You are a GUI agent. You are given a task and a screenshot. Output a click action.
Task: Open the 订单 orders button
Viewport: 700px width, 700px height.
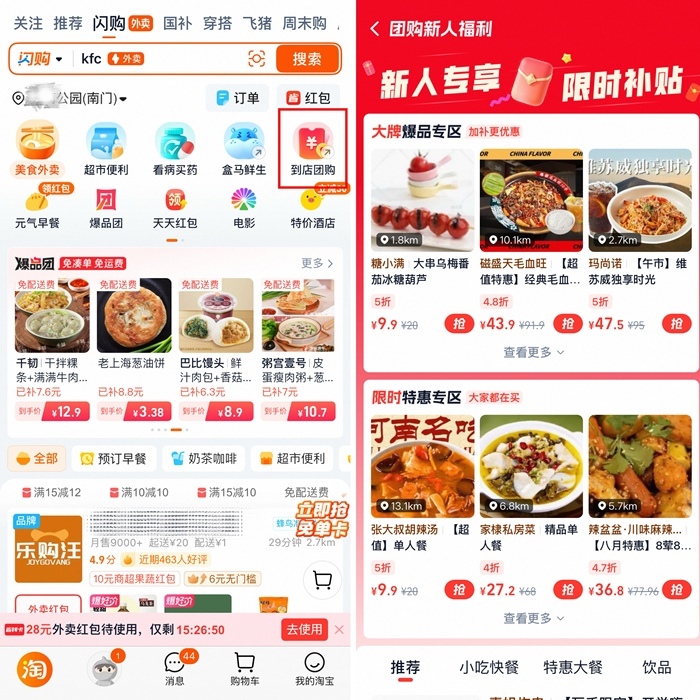click(236, 98)
